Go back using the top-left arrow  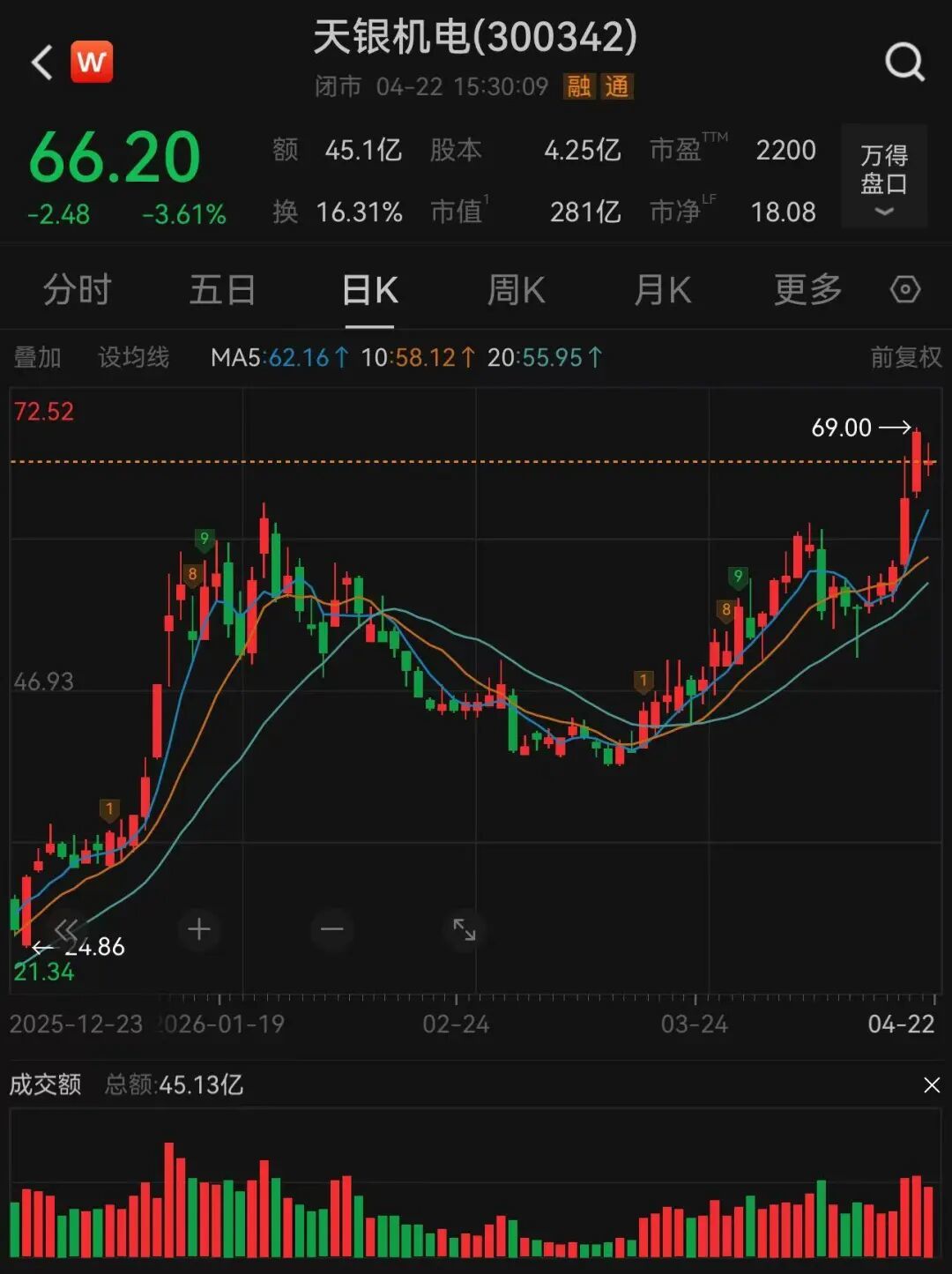41,63
